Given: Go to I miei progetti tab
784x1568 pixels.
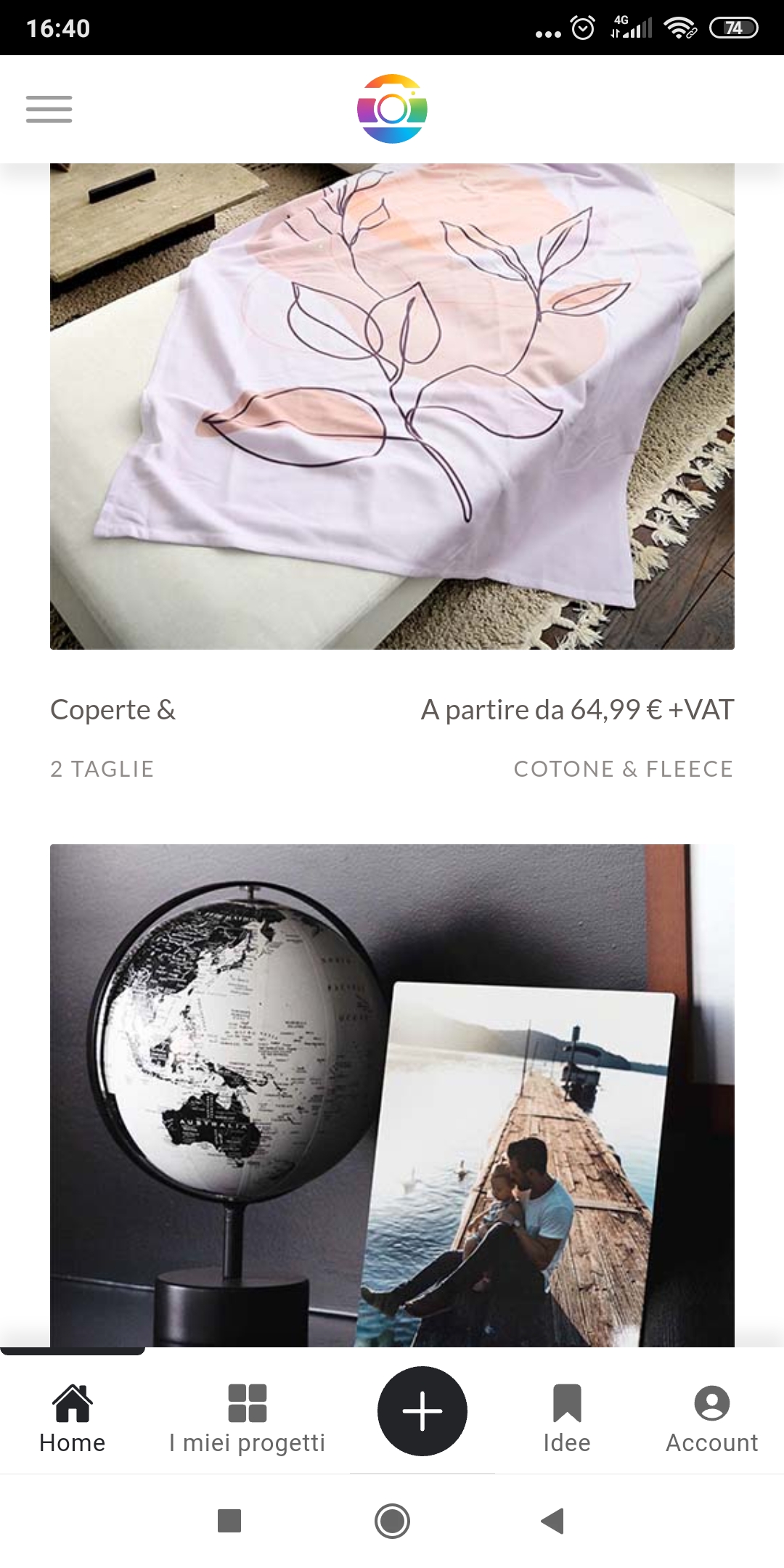Looking at the screenshot, I should [x=247, y=1418].
